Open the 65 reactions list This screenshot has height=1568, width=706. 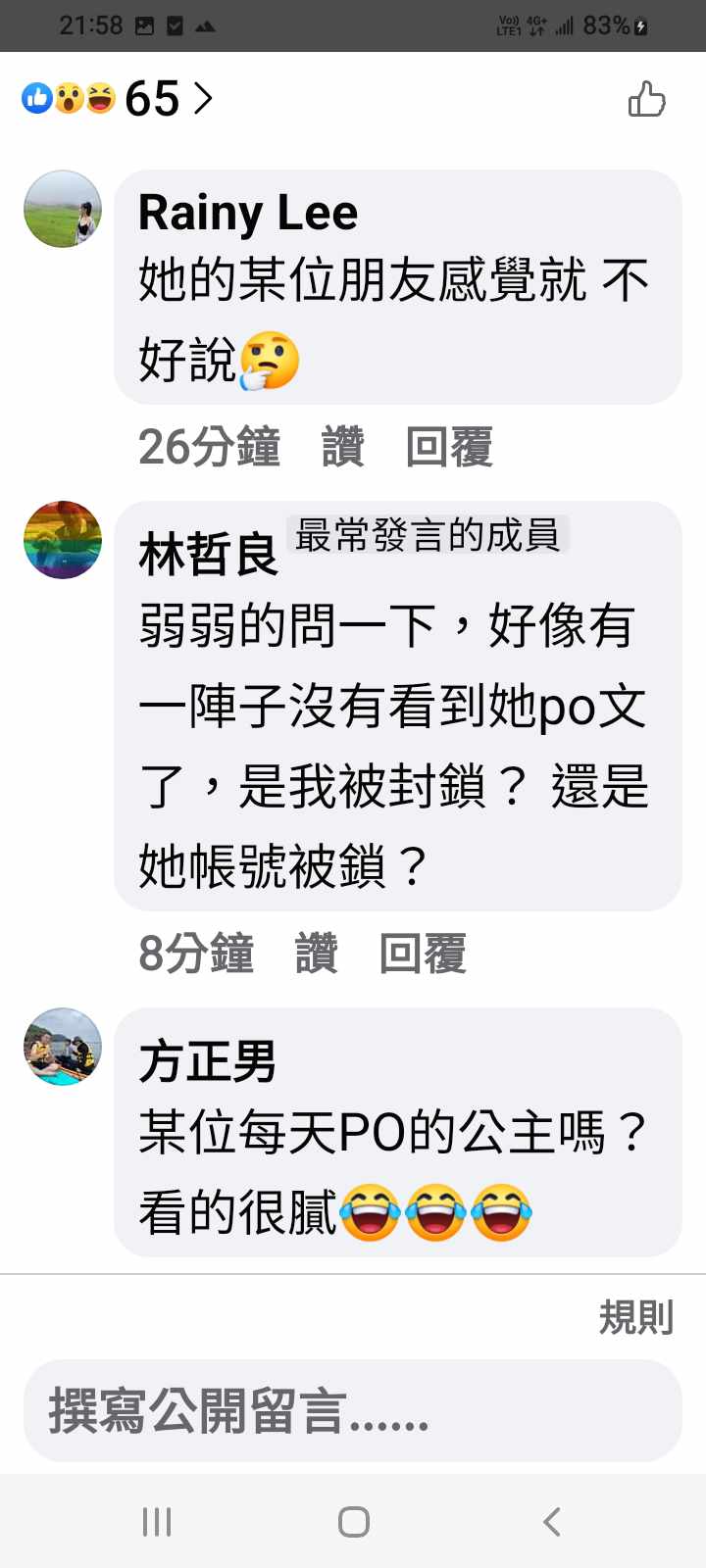point(118,99)
